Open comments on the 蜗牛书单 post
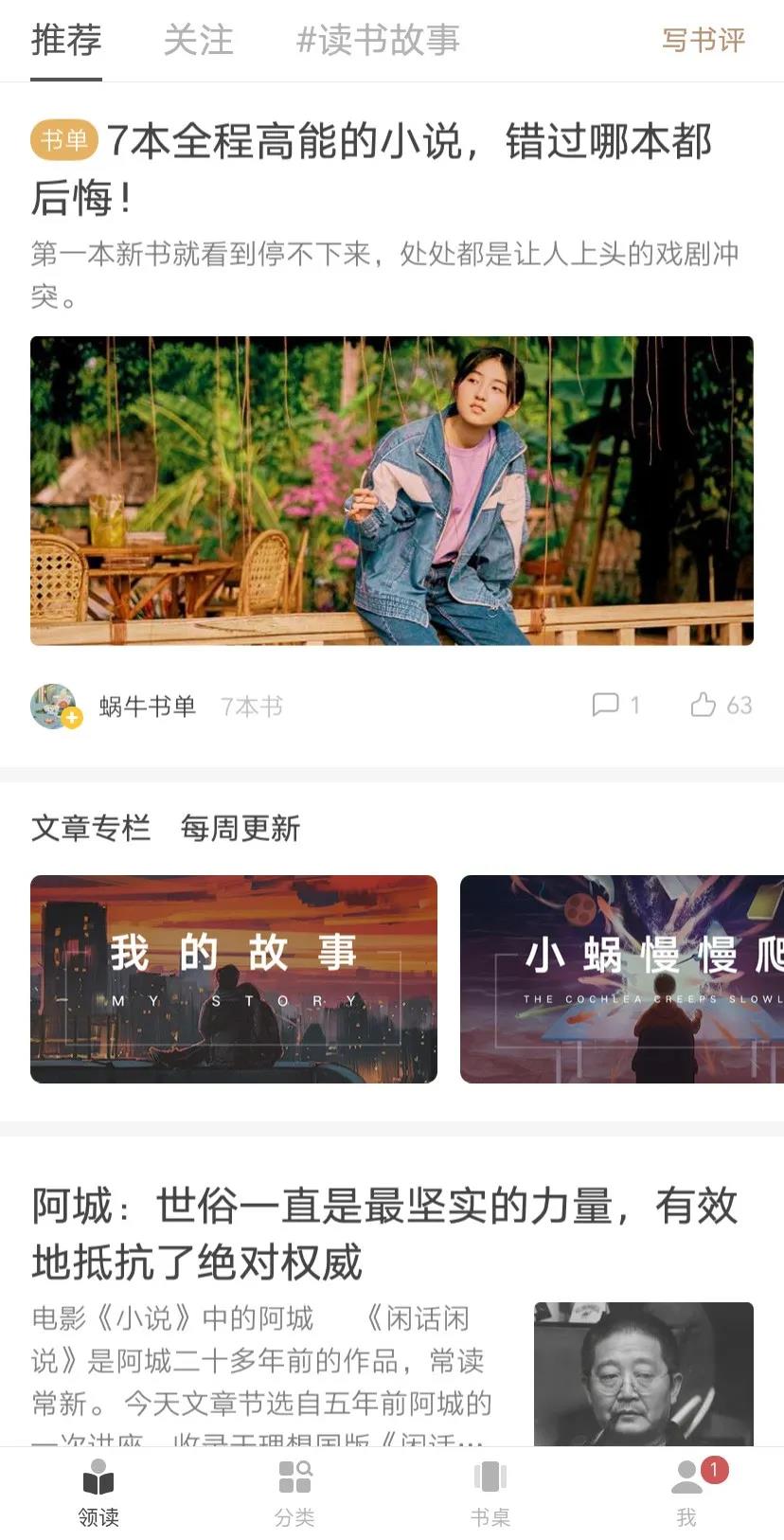Screen dimensions: 784x1540 (x=615, y=705)
